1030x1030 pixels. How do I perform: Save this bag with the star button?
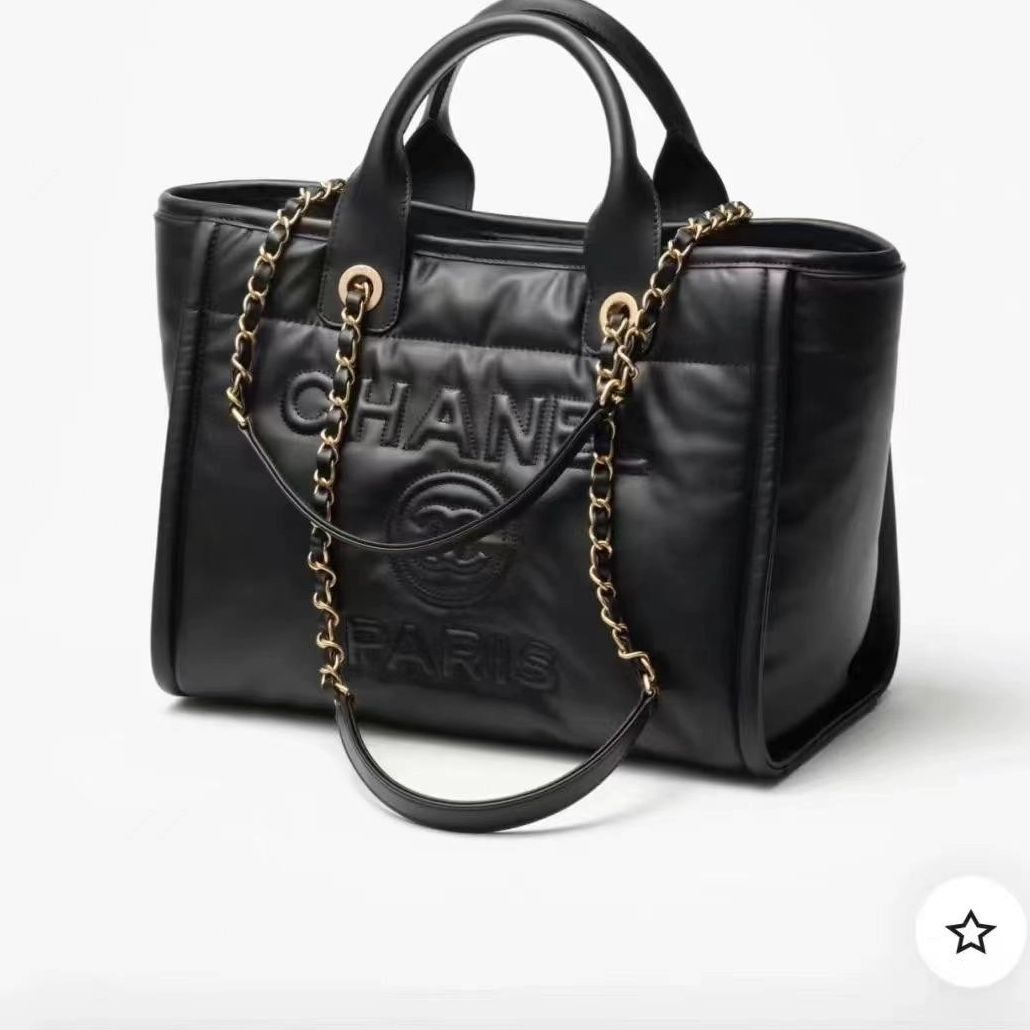pos(971,934)
